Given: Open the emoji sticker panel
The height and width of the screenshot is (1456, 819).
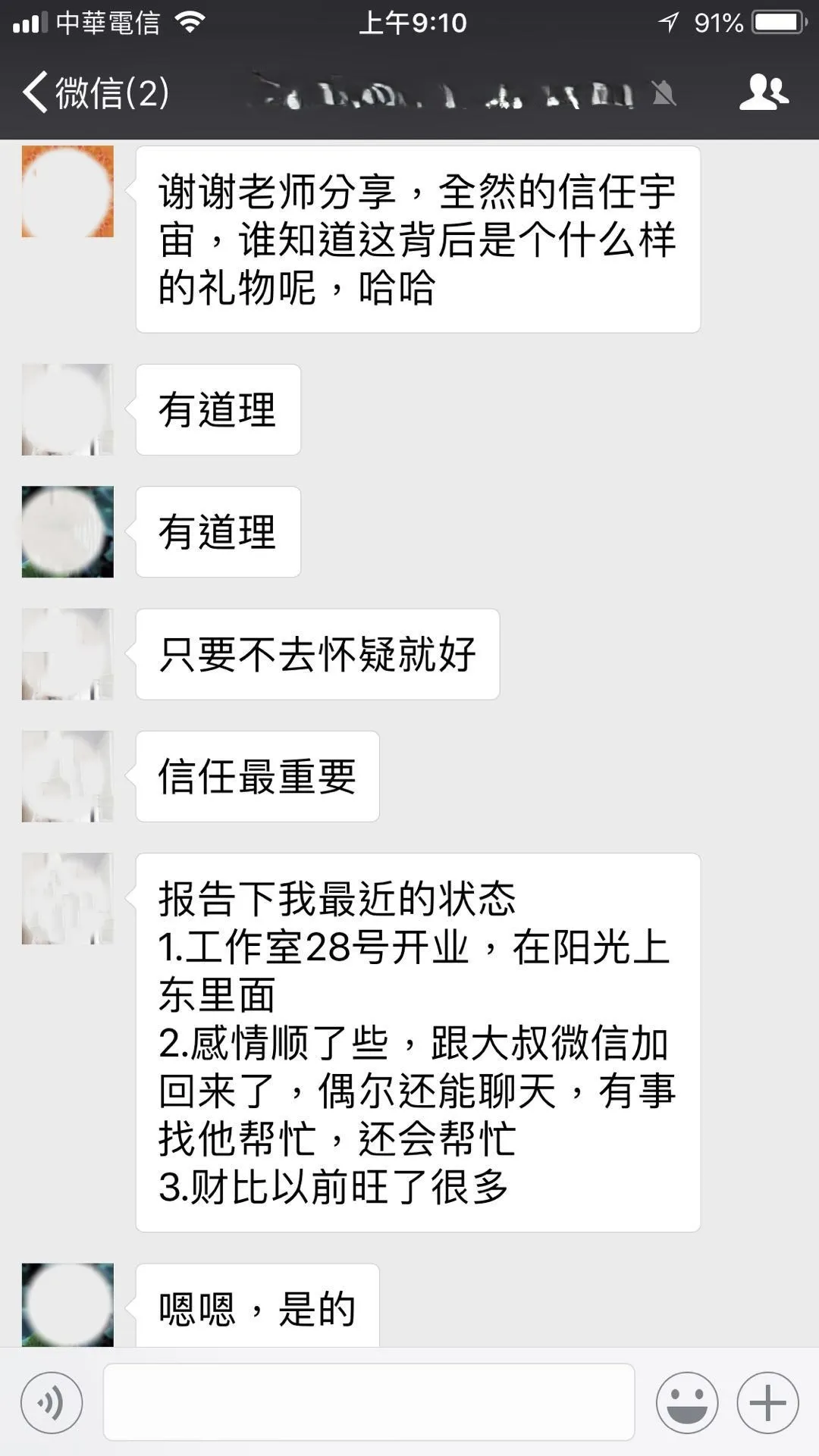Looking at the screenshot, I should (x=687, y=1402).
